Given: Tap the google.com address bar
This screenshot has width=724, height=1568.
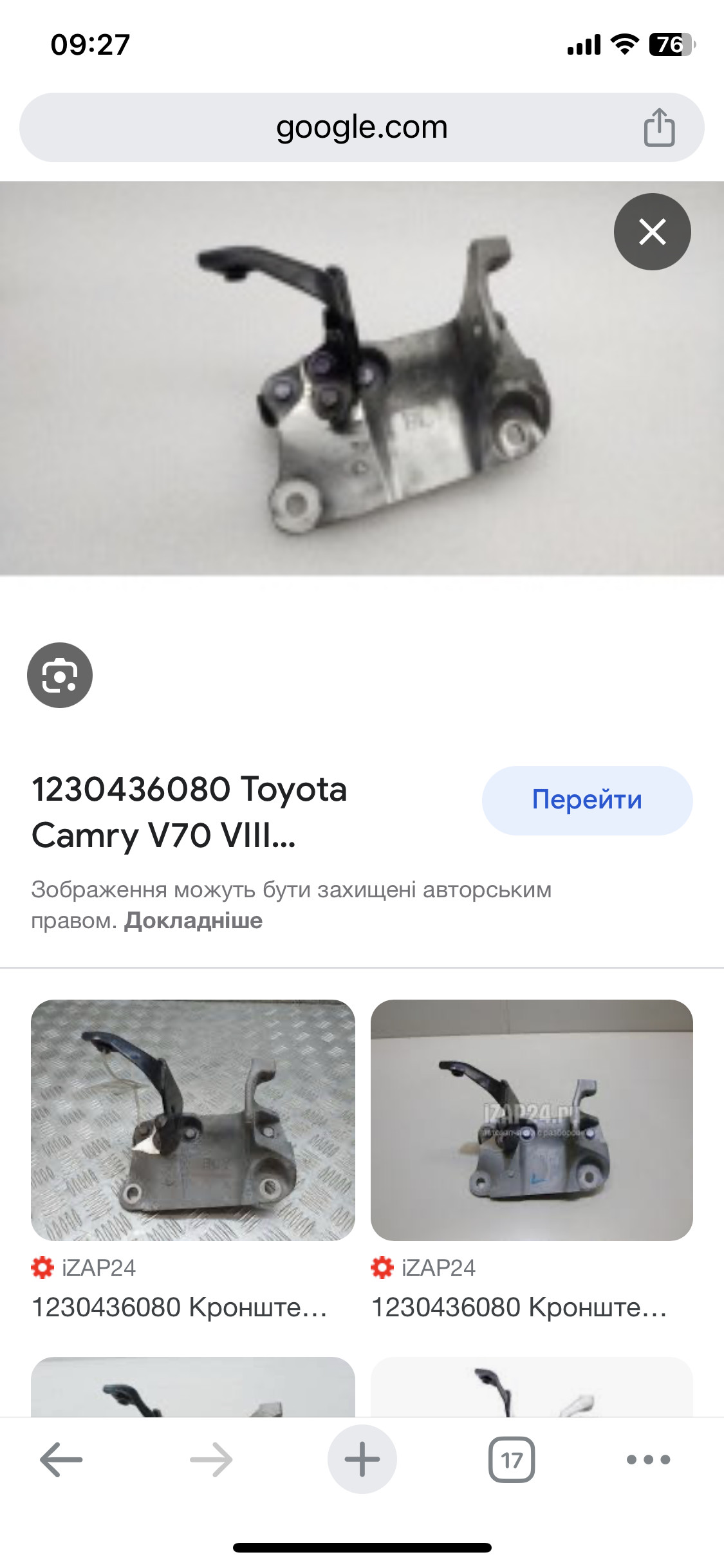Looking at the screenshot, I should [x=361, y=127].
